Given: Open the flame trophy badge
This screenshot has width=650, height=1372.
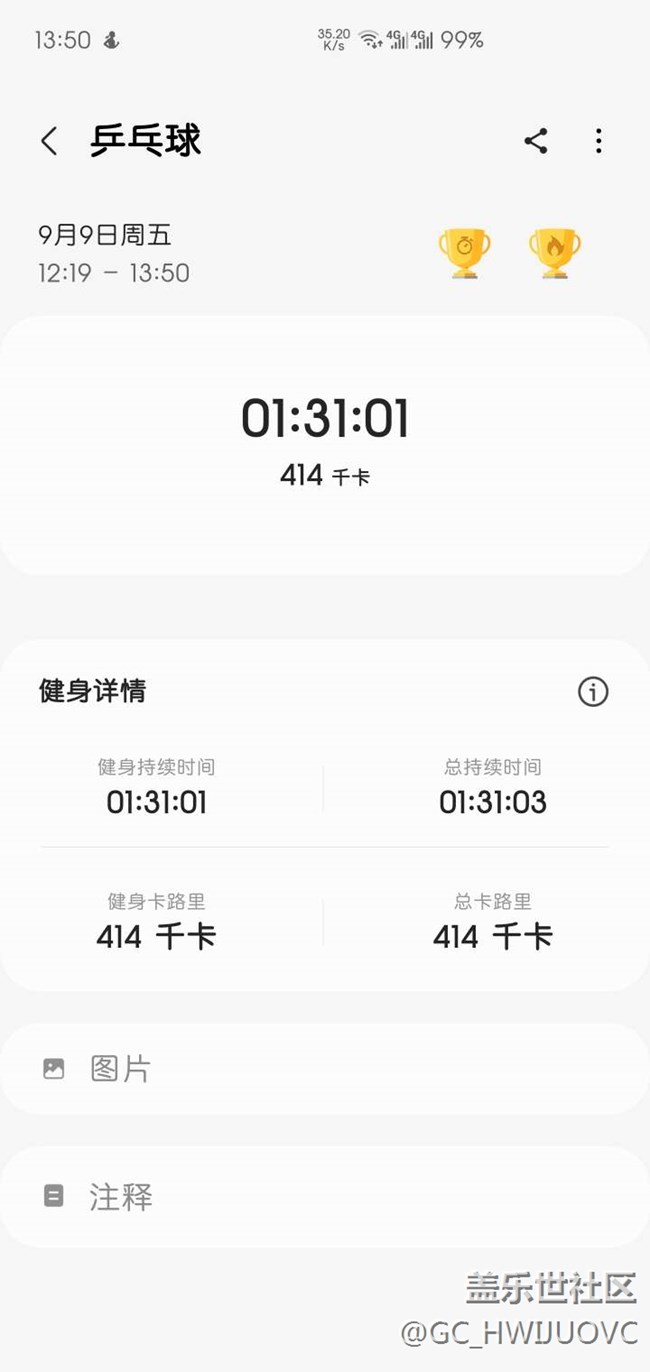Looking at the screenshot, I should [x=555, y=253].
